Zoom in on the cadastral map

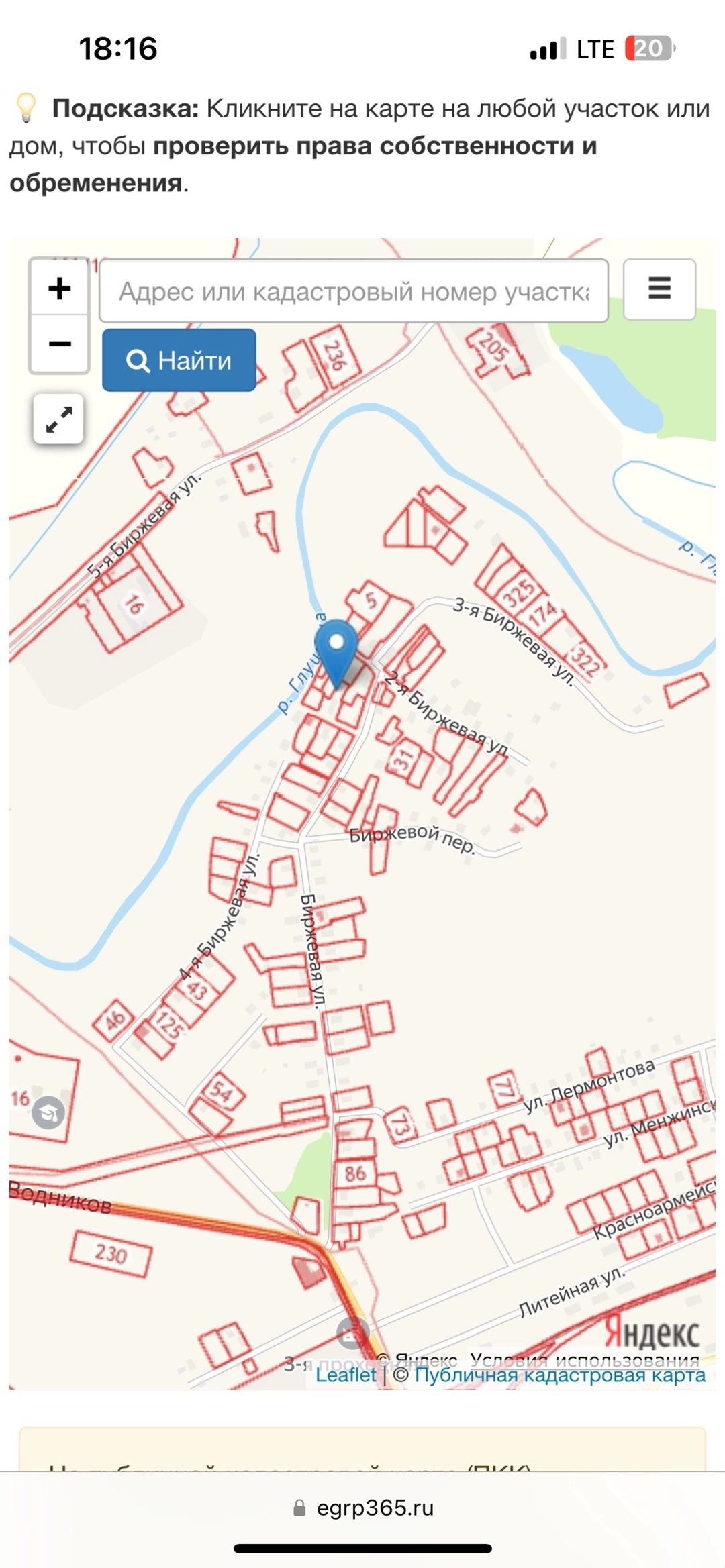click(60, 289)
